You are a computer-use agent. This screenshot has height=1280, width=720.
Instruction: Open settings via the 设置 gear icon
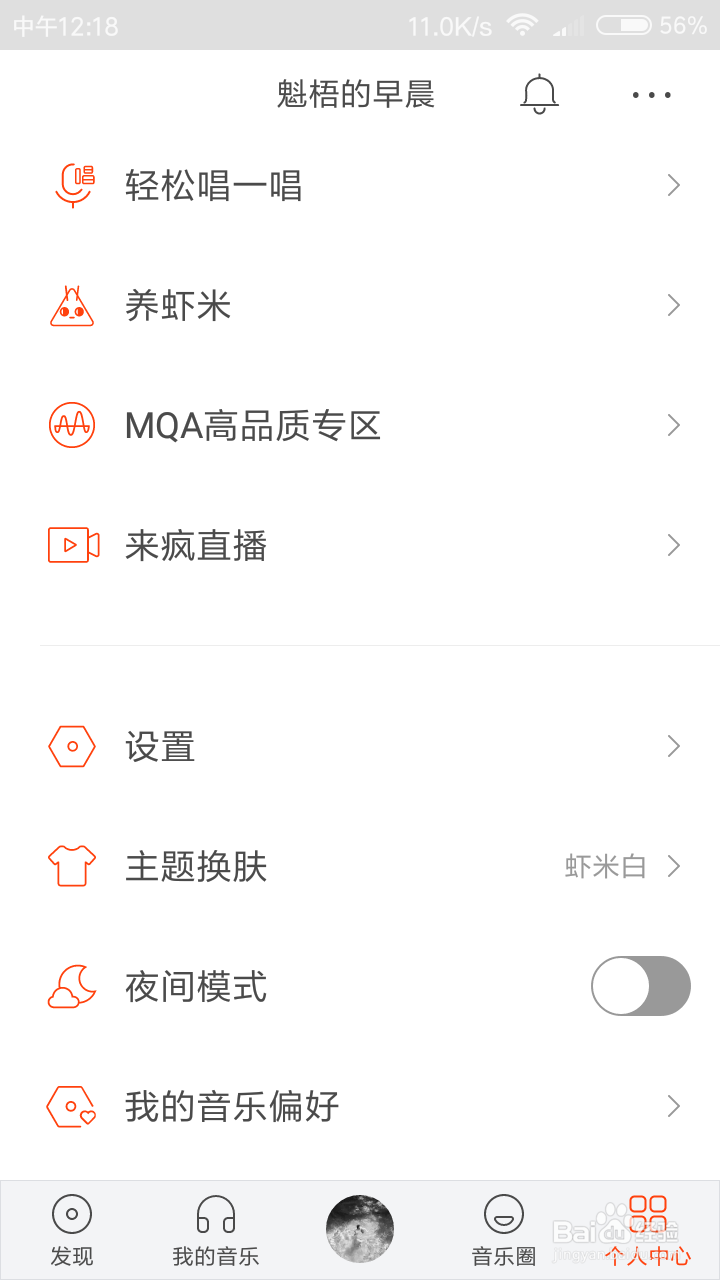(71, 746)
